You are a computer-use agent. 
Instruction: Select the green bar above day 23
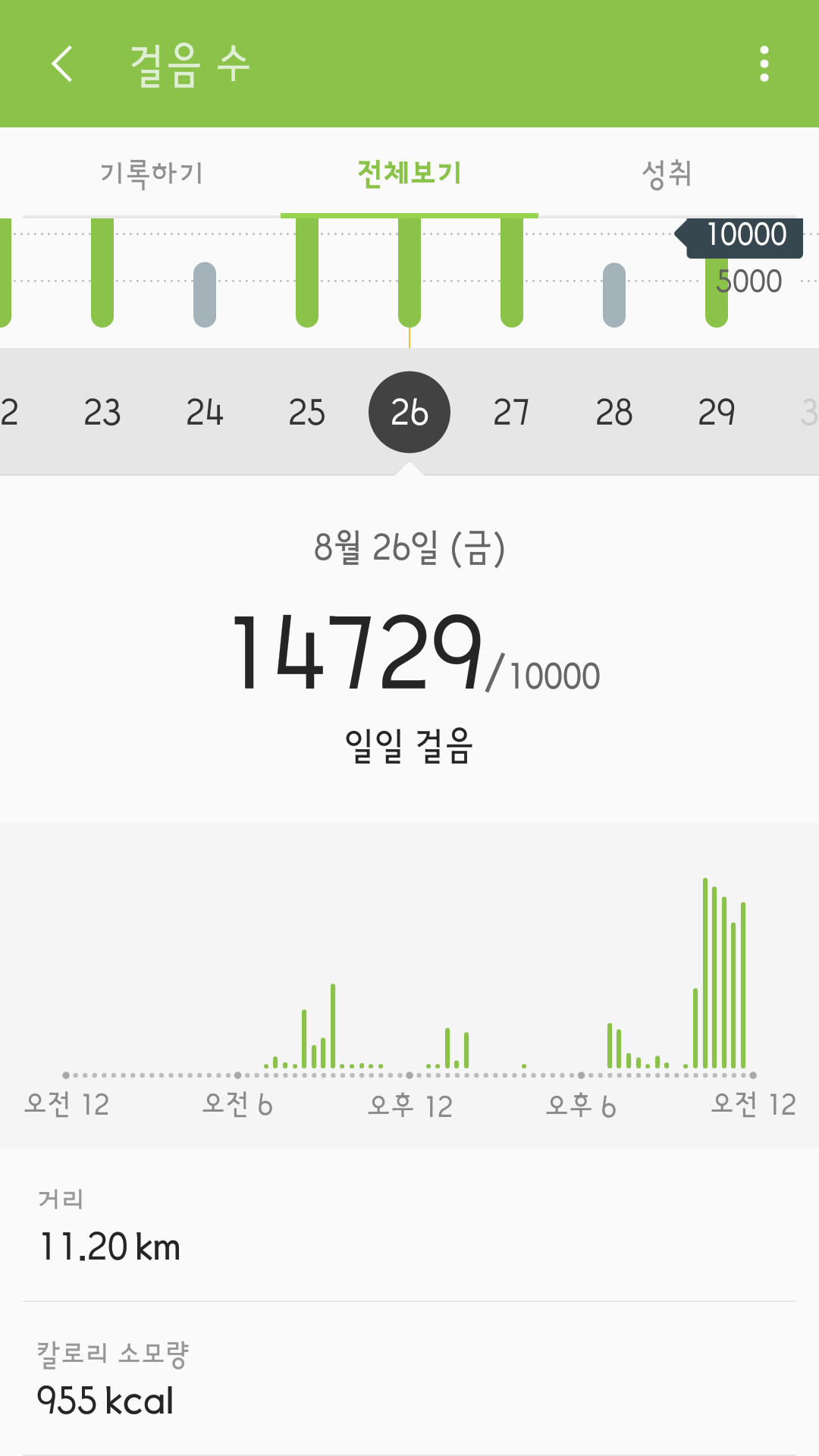pyautogui.click(x=103, y=273)
